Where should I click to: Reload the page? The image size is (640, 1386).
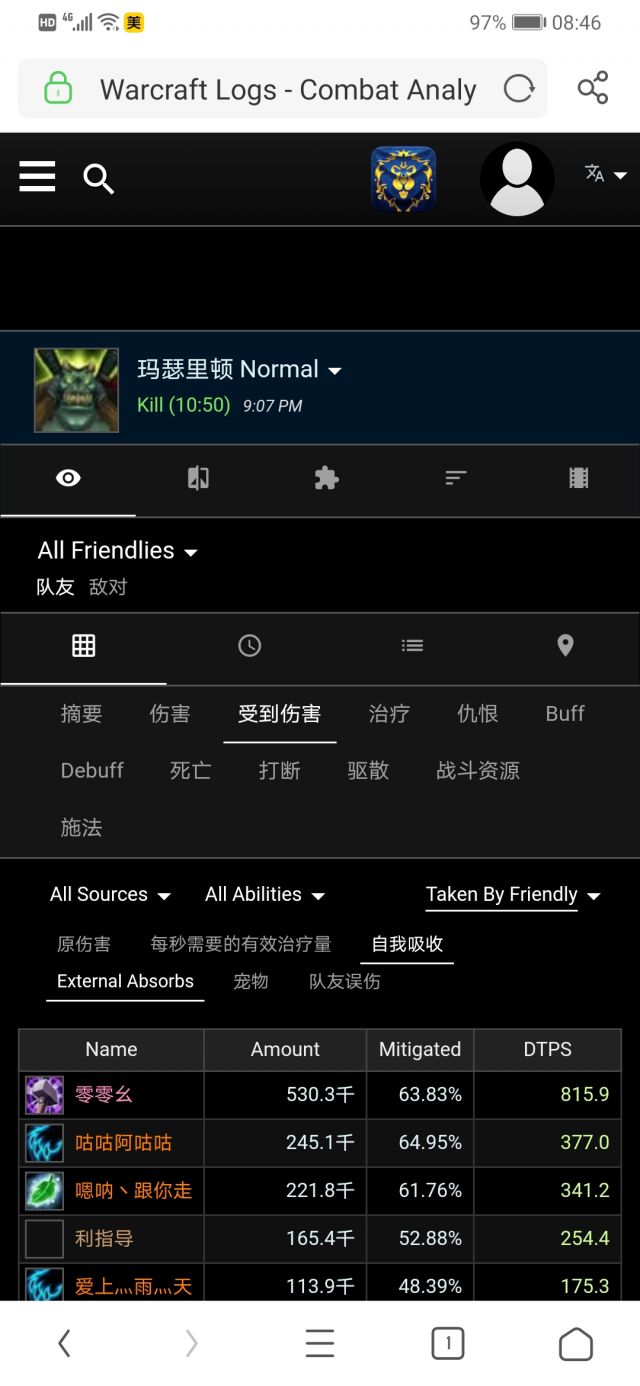coord(519,89)
